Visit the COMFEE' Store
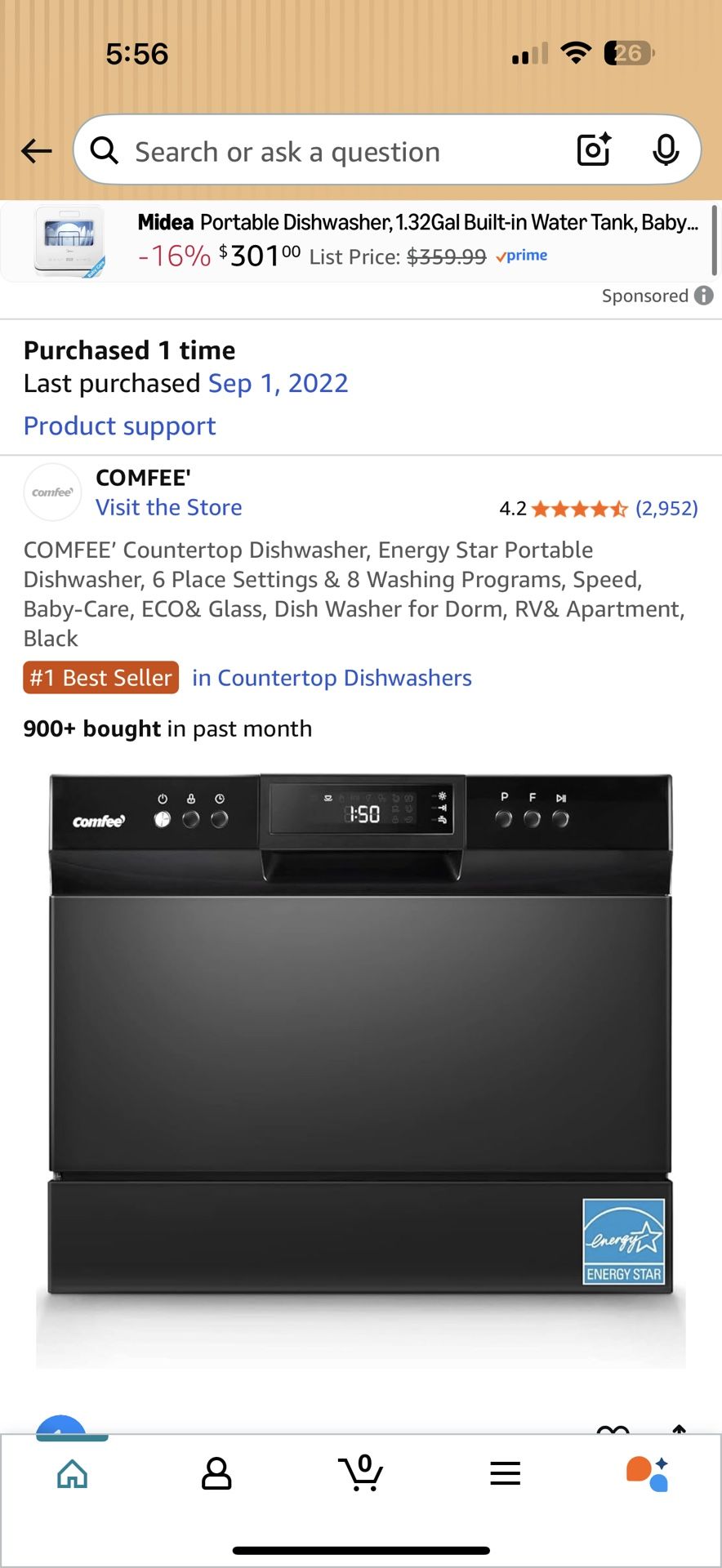Image resolution: width=722 pixels, height=1568 pixels. [169, 507]
